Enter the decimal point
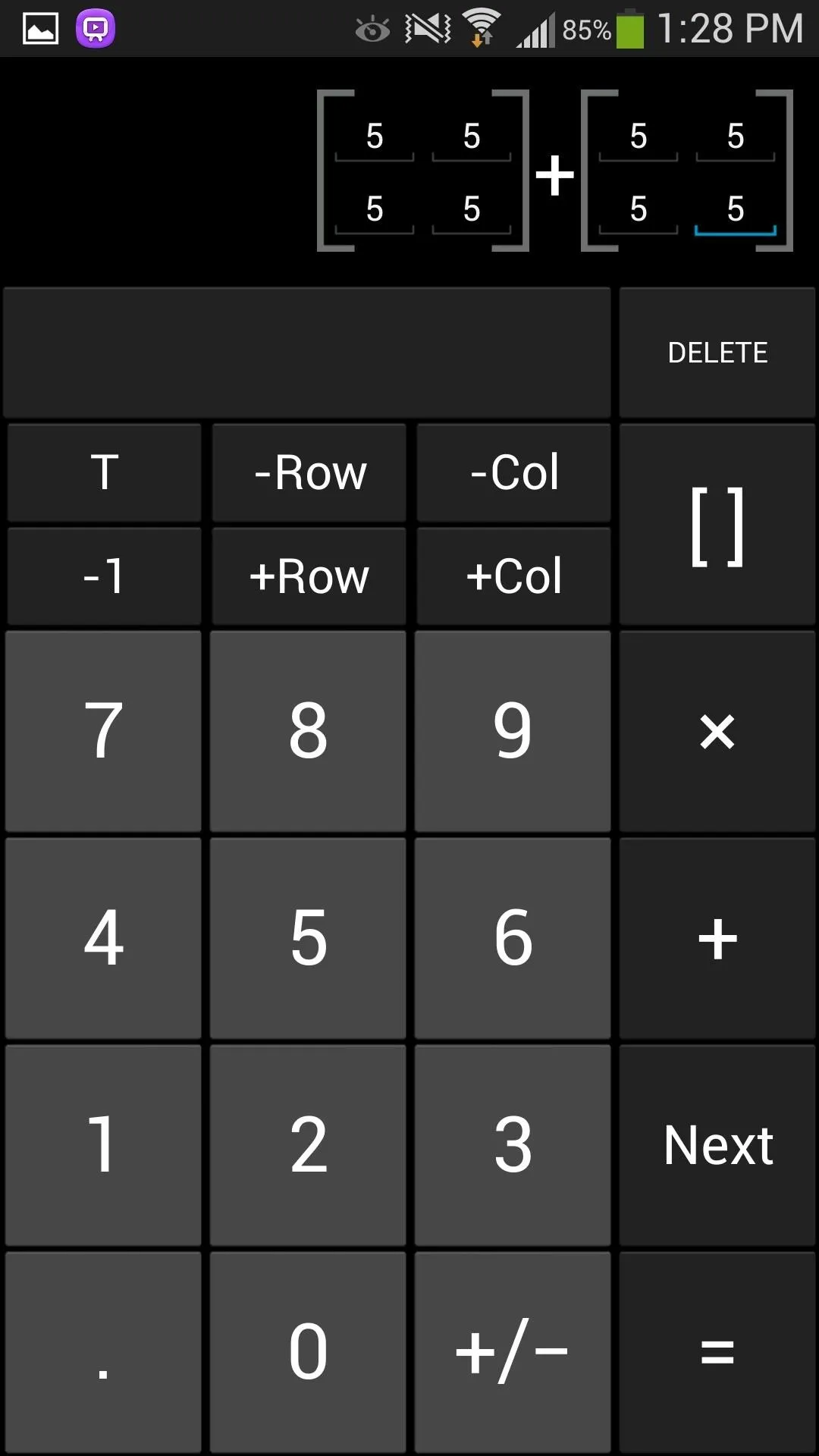Screen dimensions: 819x1456 click(103, 1352)
